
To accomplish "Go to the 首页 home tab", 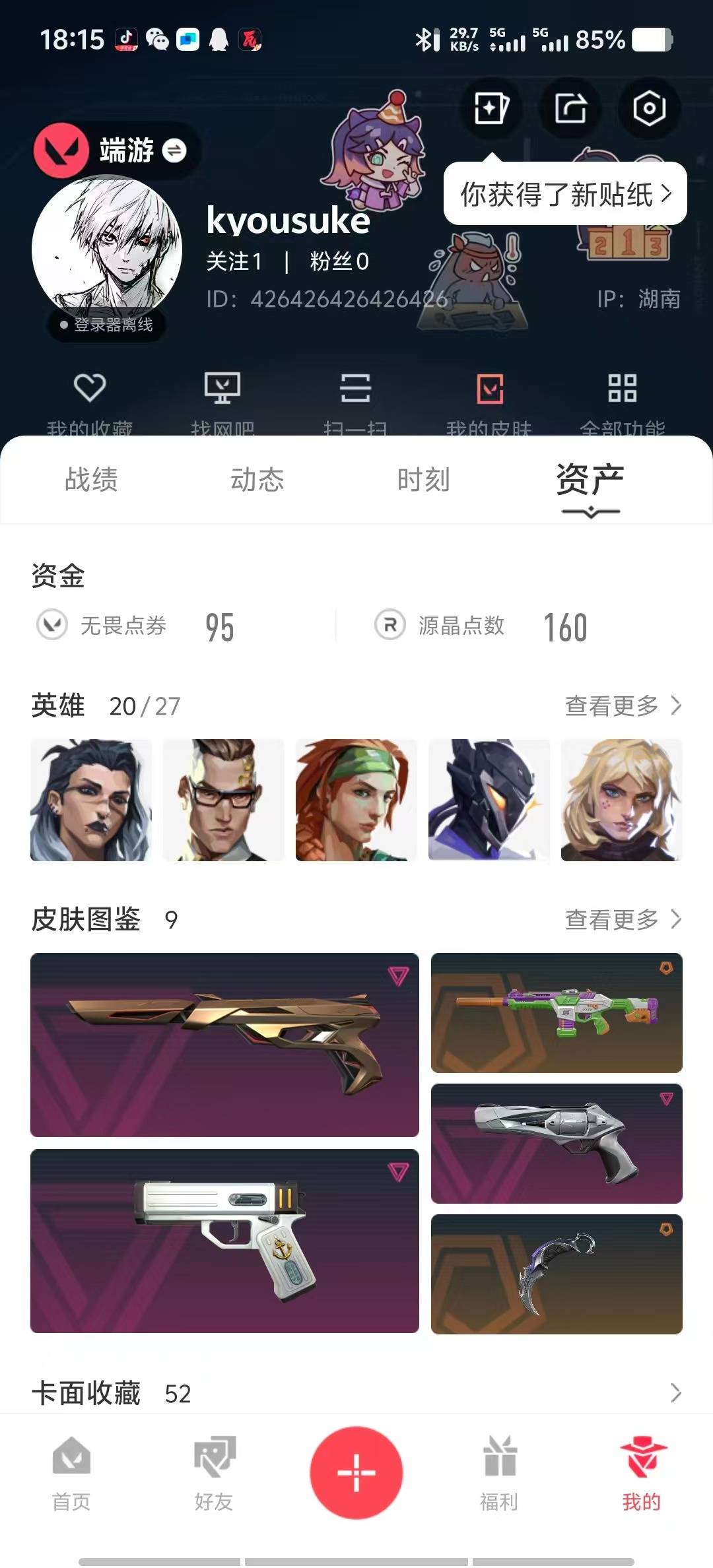I will [71, 1473].
